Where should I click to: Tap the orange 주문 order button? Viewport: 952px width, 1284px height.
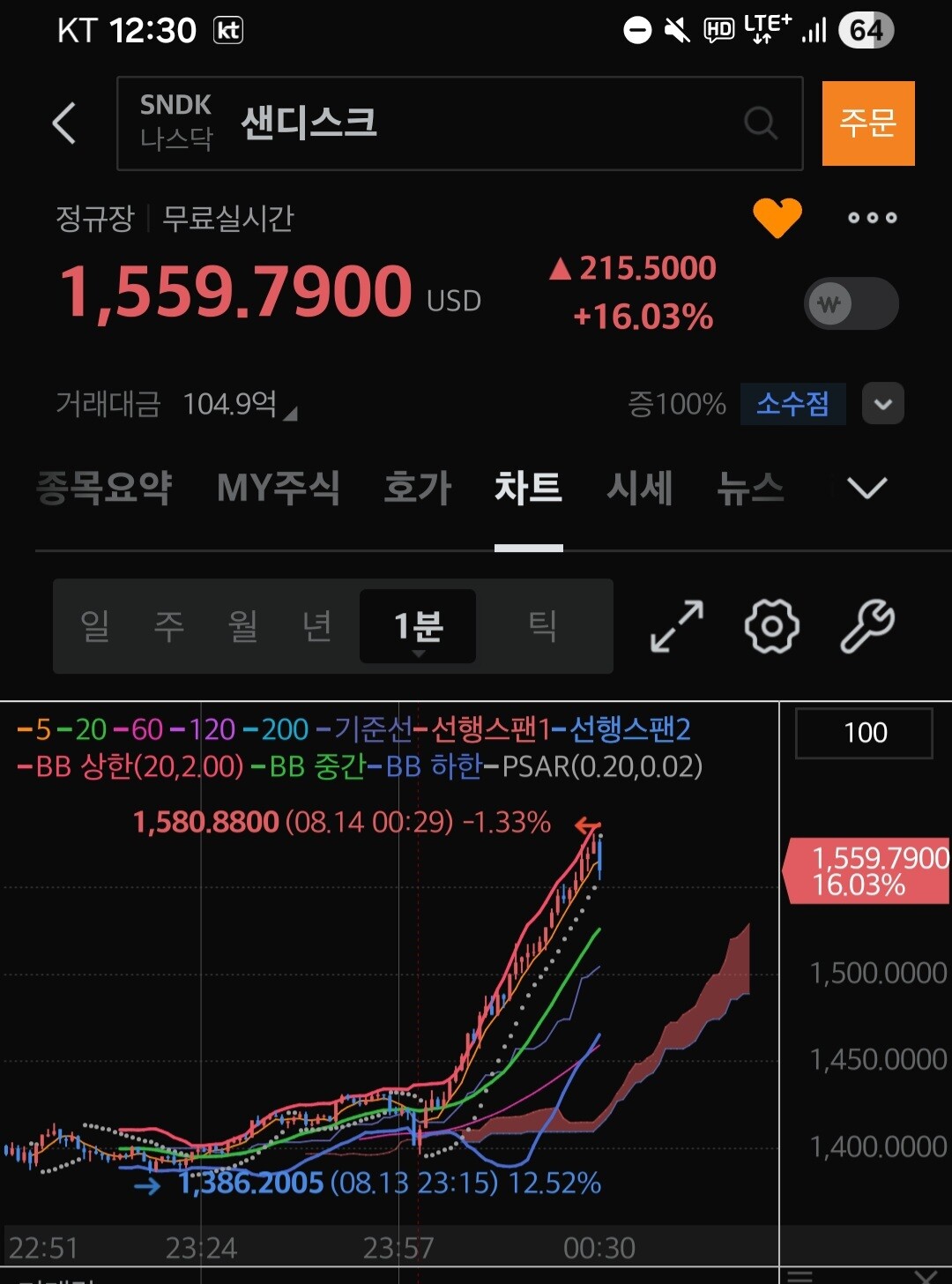868,123
